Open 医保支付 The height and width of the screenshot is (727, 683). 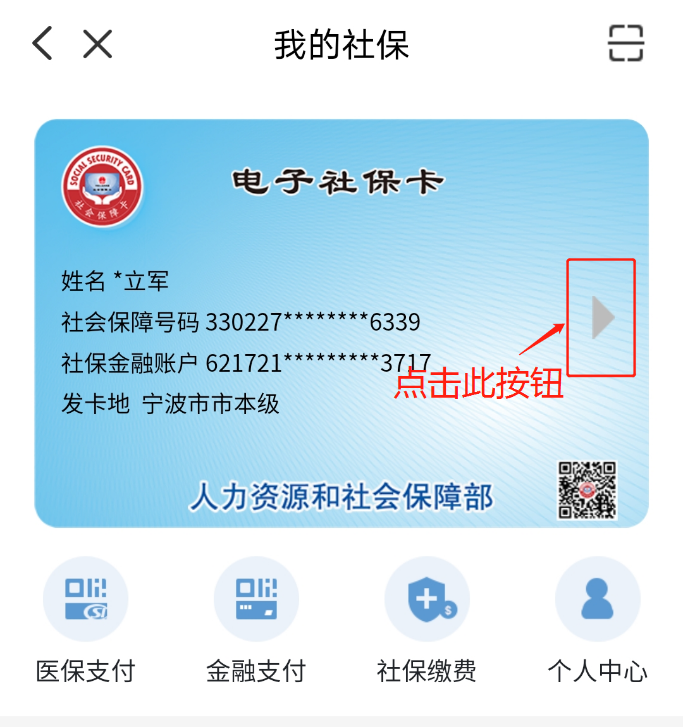[85, 600]
